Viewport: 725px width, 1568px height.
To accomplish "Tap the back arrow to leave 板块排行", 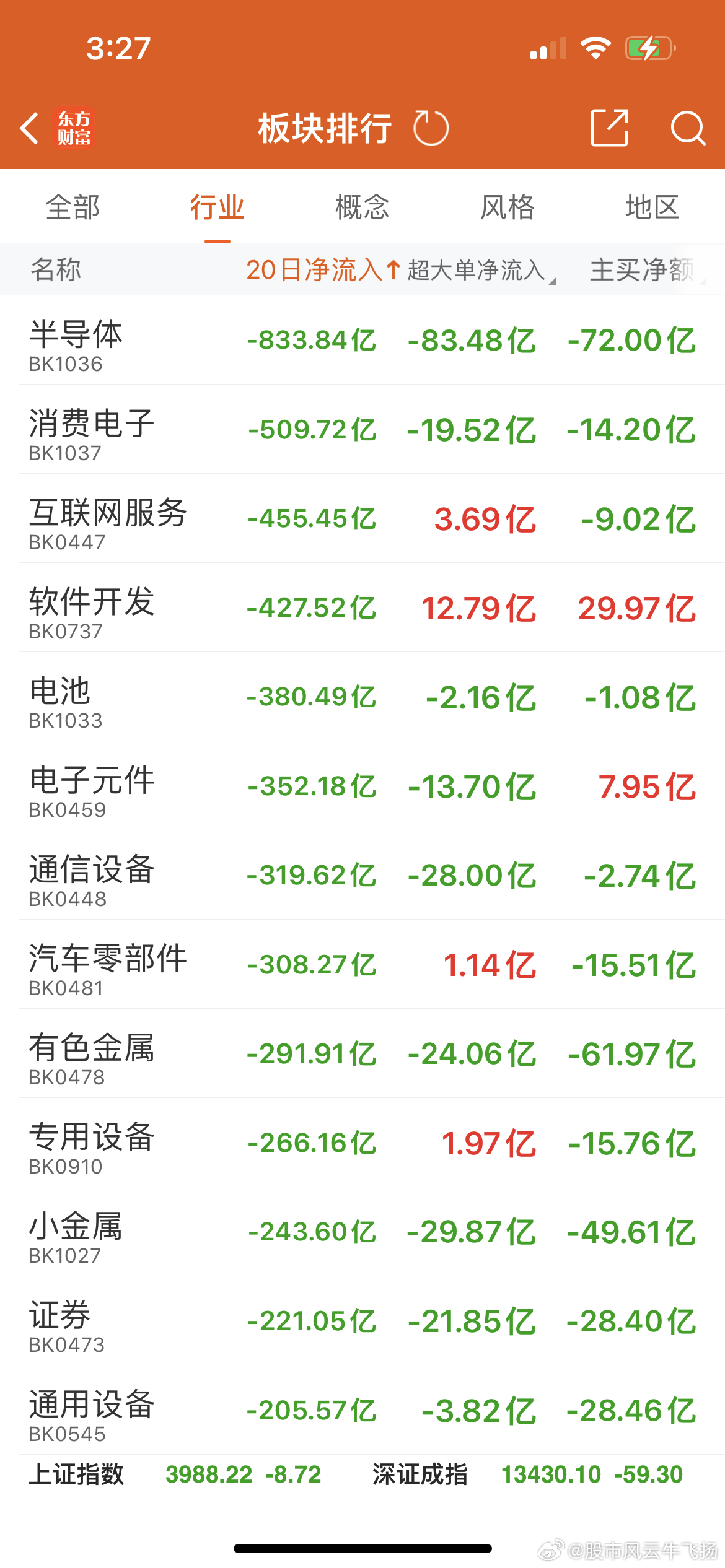I will pyautogui.click(x=29, y=128).
